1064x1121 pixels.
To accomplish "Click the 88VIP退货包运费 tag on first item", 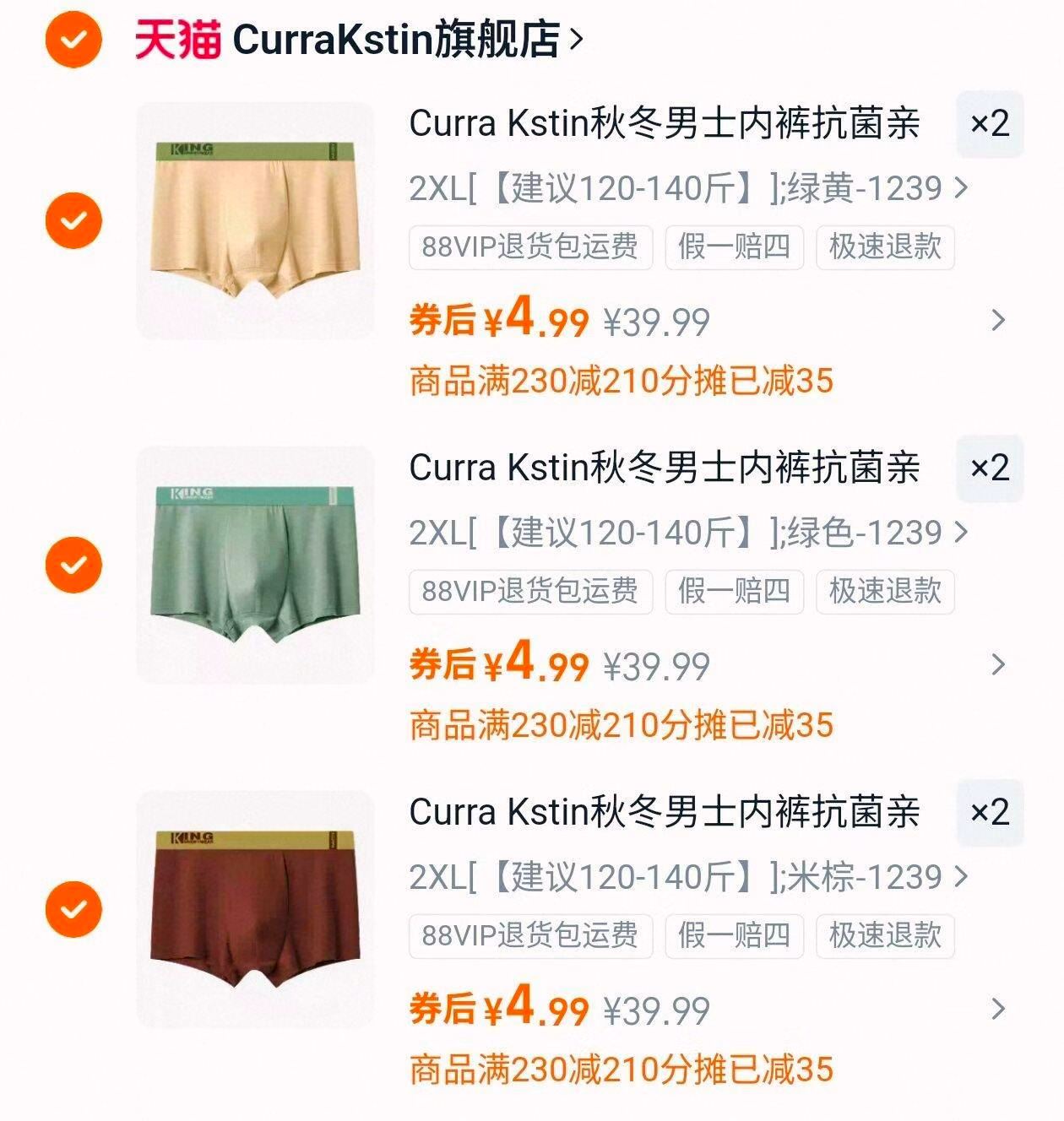I will 530,246.
